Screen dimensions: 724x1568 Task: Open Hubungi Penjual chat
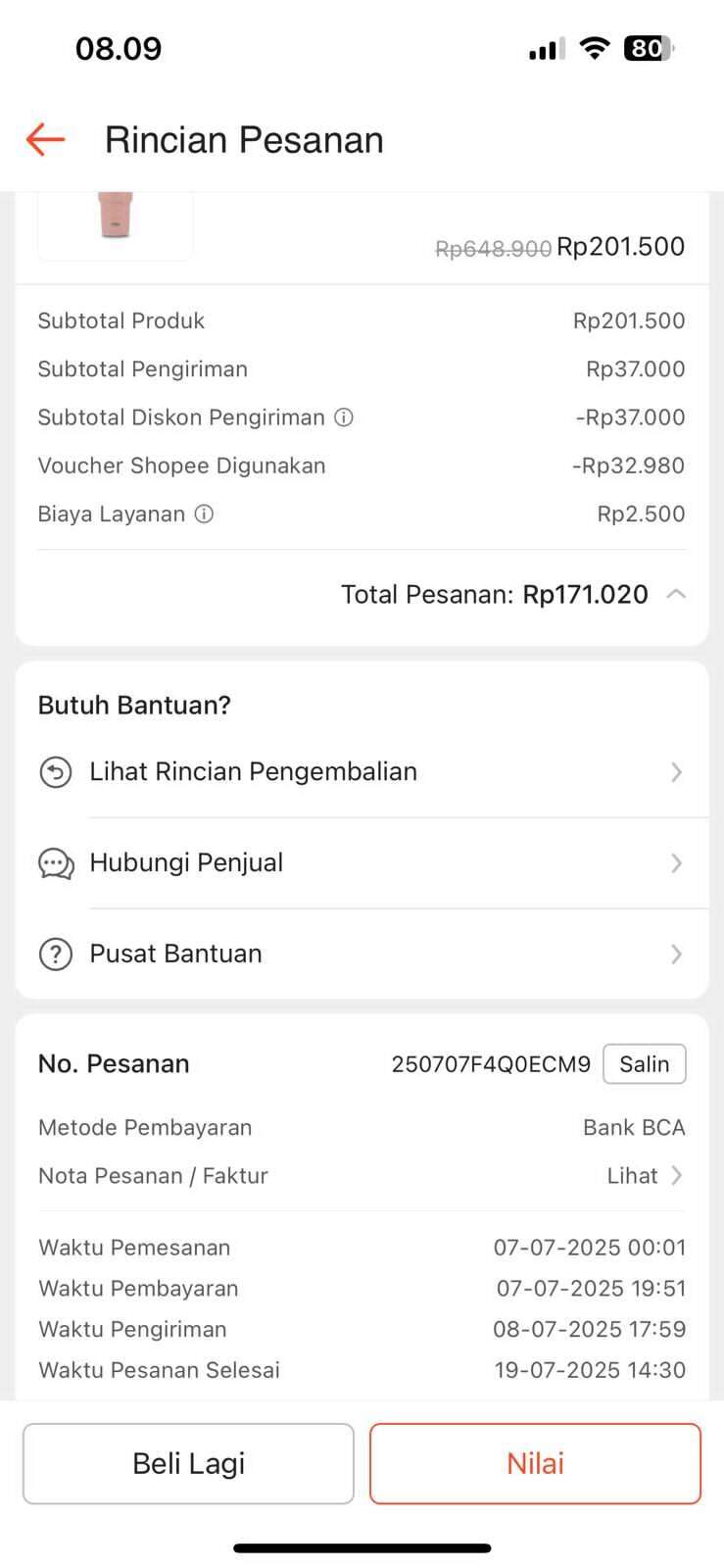pyautogui.click(x=361, y=863)
